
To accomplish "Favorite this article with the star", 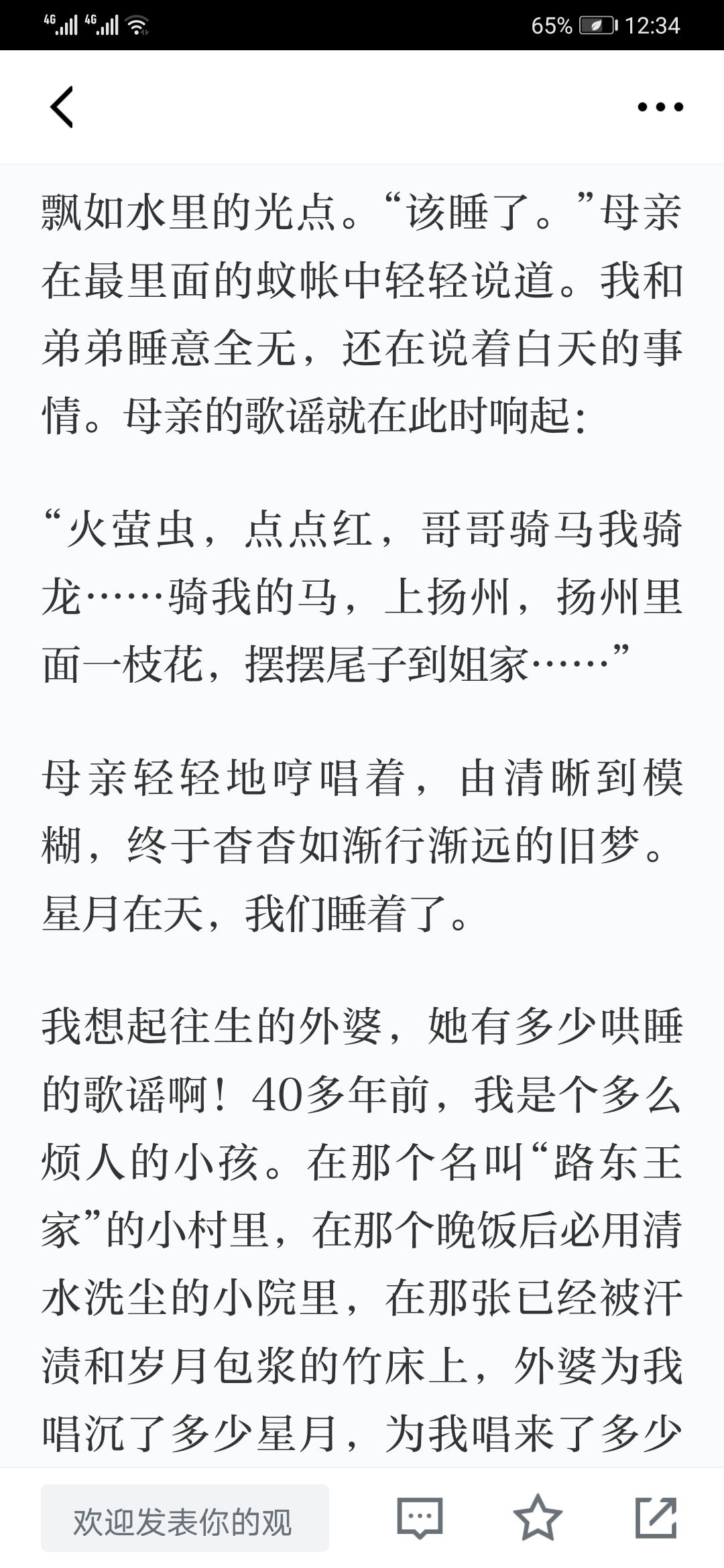I will pyautogui.click(x=538, y=1517).
